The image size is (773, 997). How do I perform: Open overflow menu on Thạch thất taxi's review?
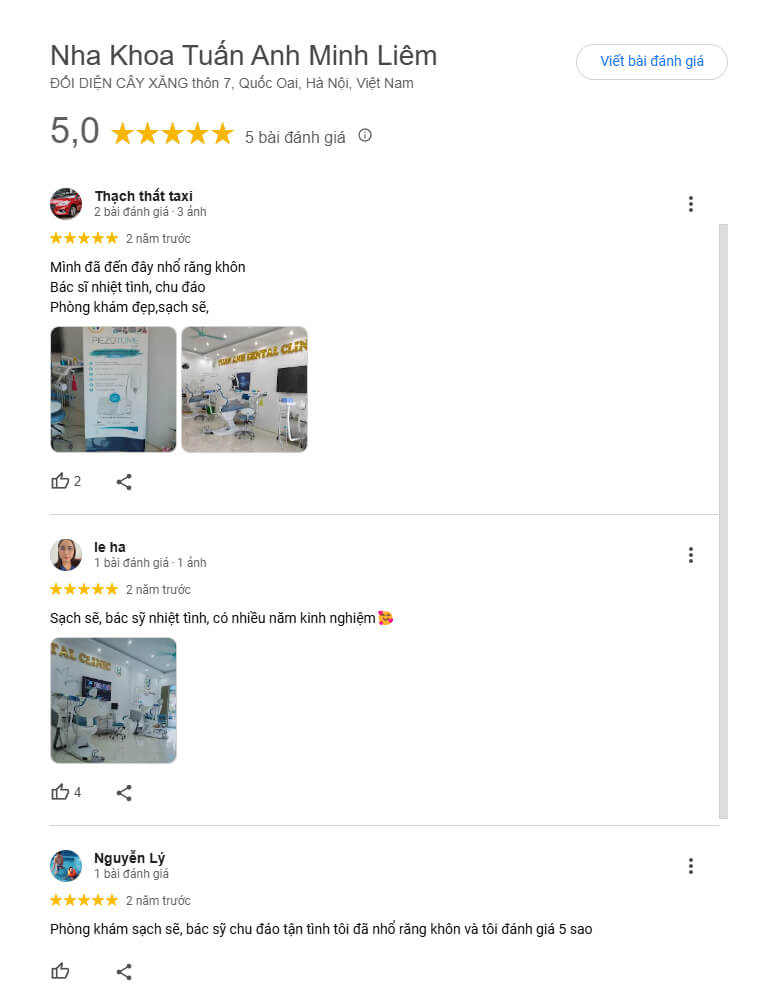[690, 204]
